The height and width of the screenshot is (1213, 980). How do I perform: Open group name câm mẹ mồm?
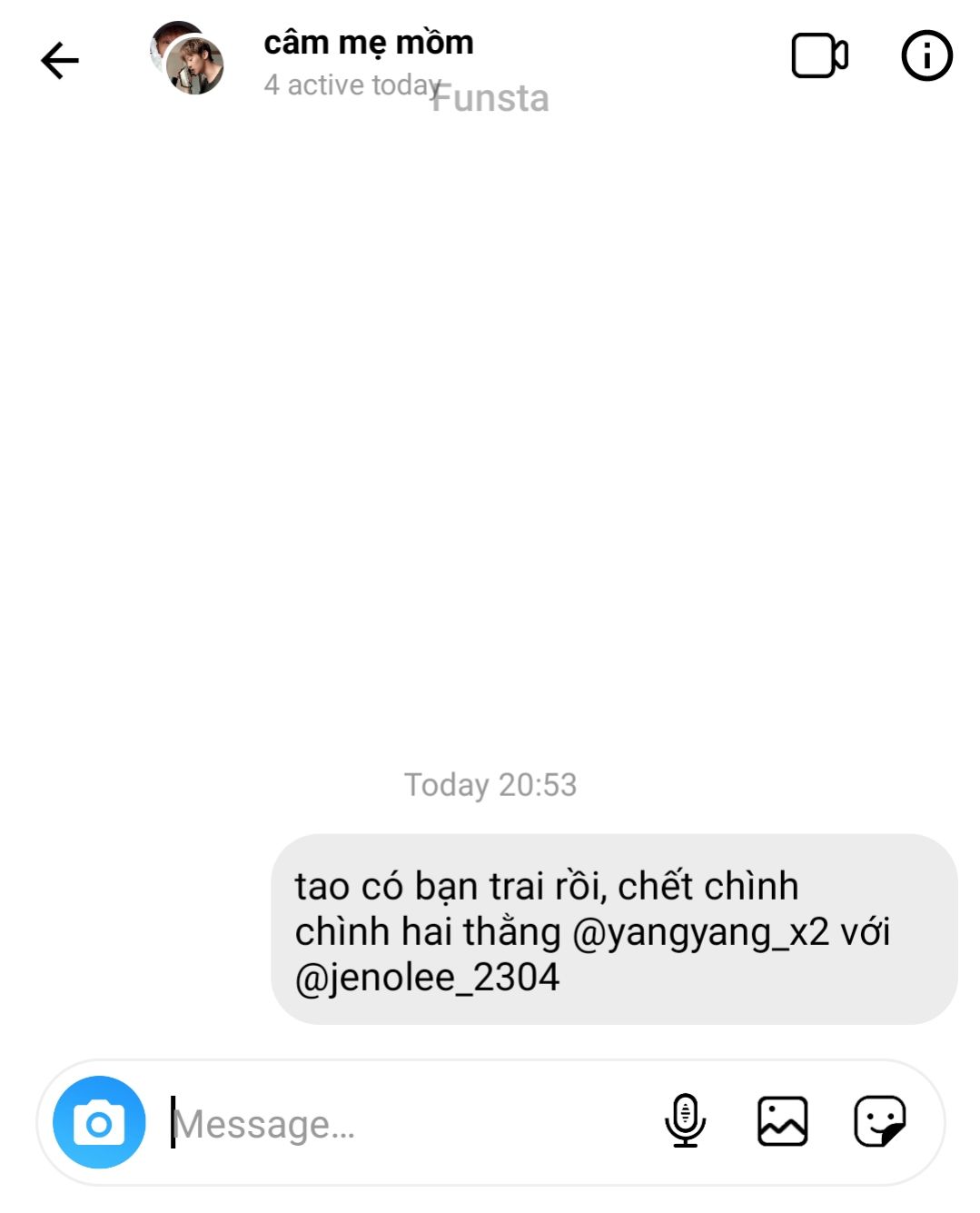368,43
